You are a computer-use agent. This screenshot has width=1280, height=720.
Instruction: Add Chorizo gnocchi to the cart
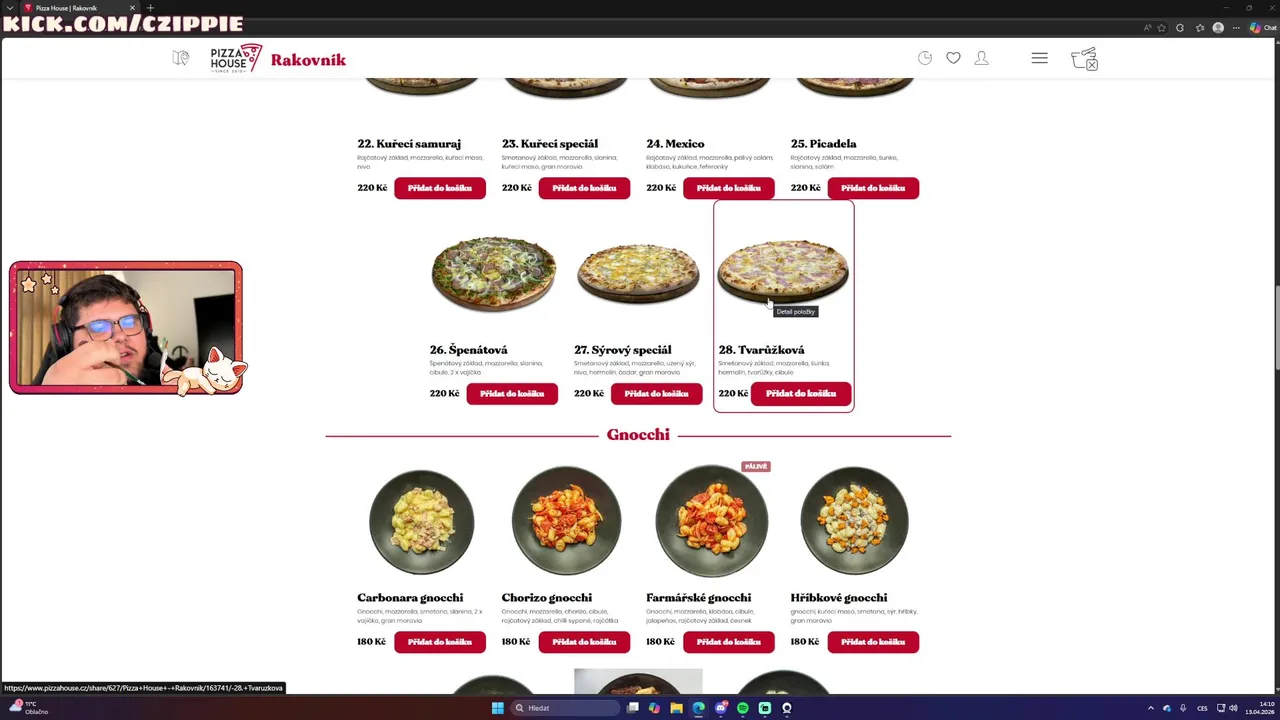(584, 642)
